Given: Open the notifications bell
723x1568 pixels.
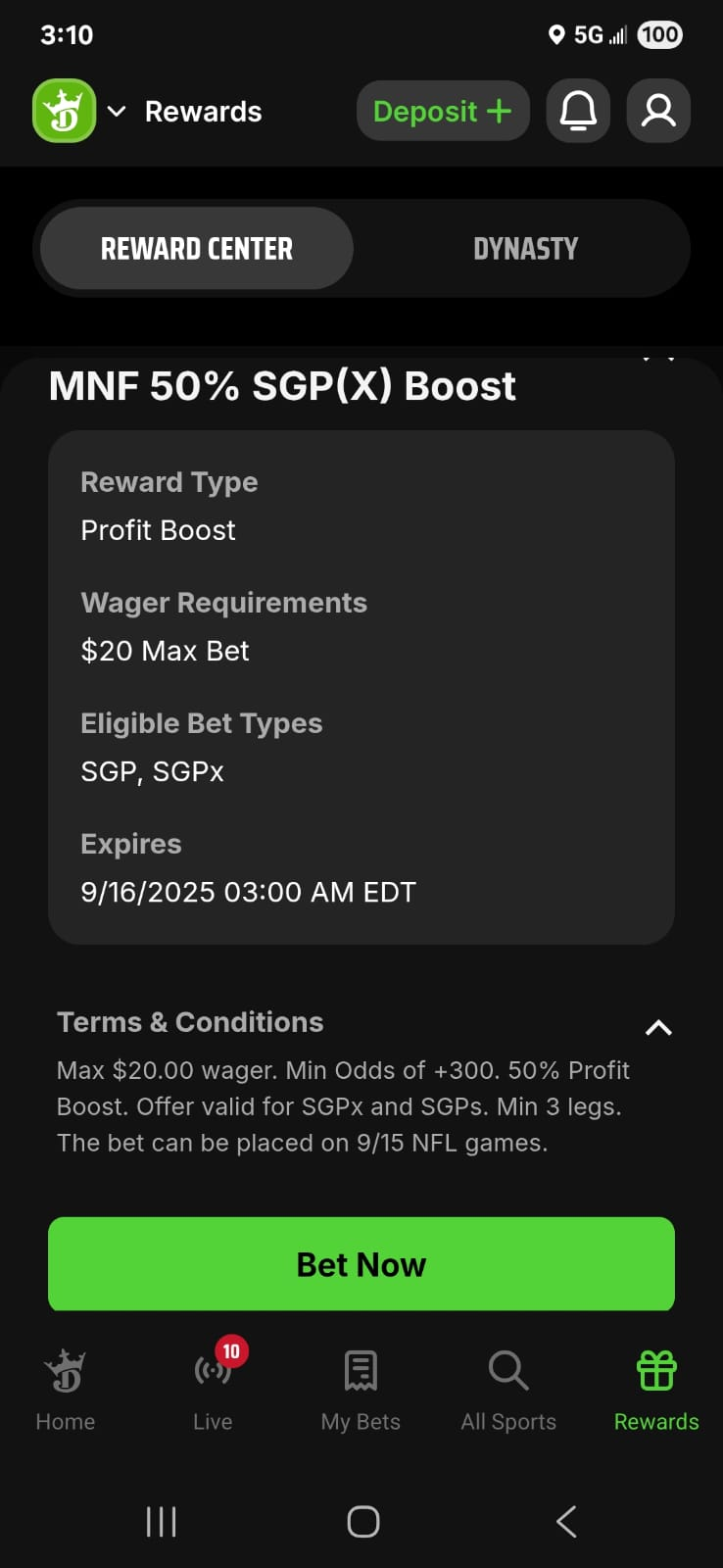Looking at the screenshot, I should 578,111.
